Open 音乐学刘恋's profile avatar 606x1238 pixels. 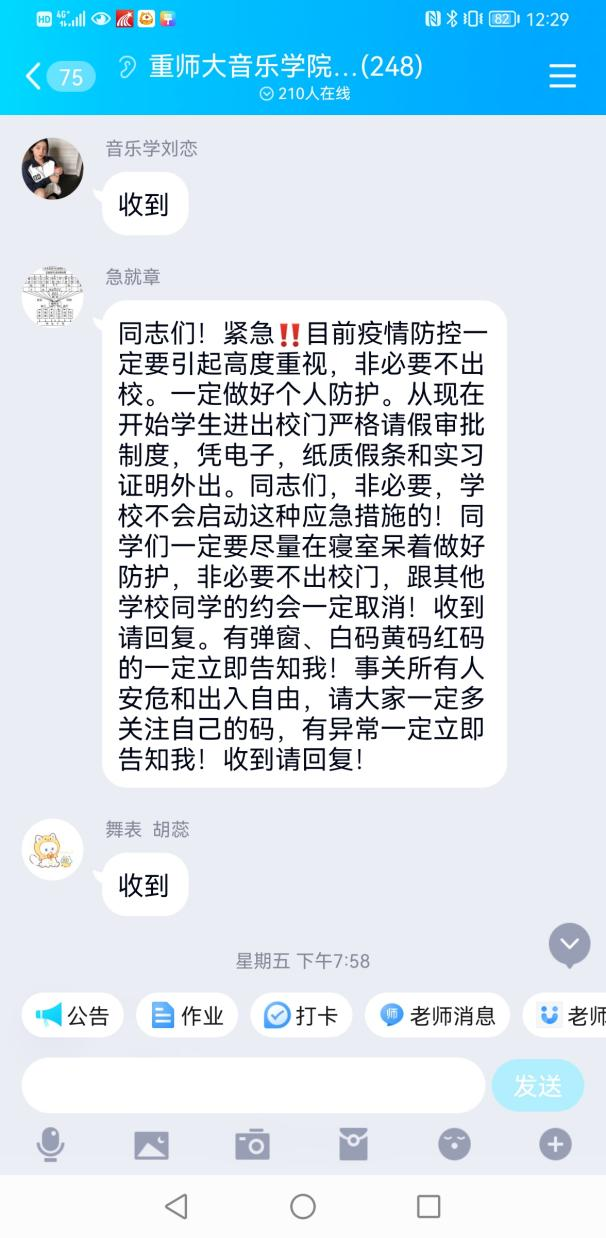[52, 169]
